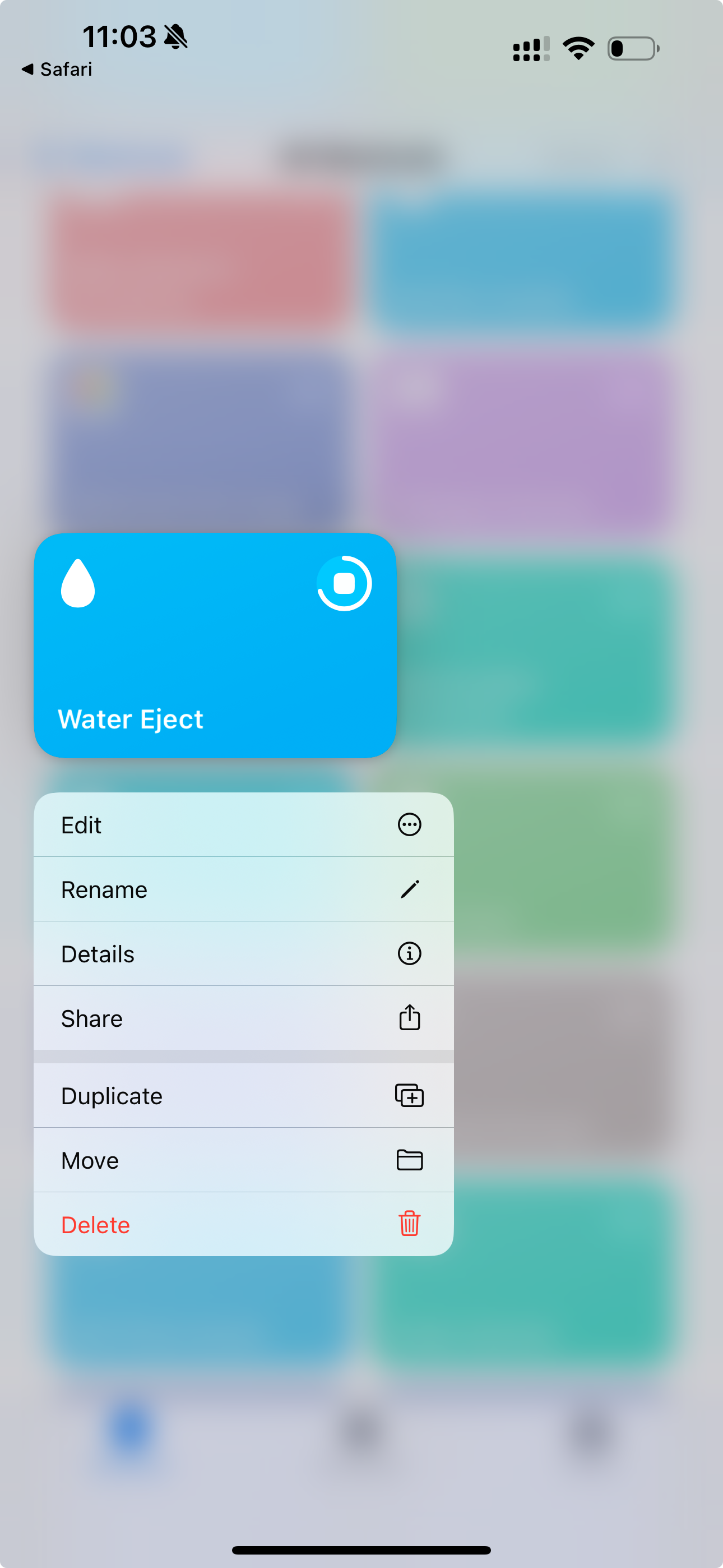Duplicate this shortcut
The image size is (723, 1568).
243,1096
